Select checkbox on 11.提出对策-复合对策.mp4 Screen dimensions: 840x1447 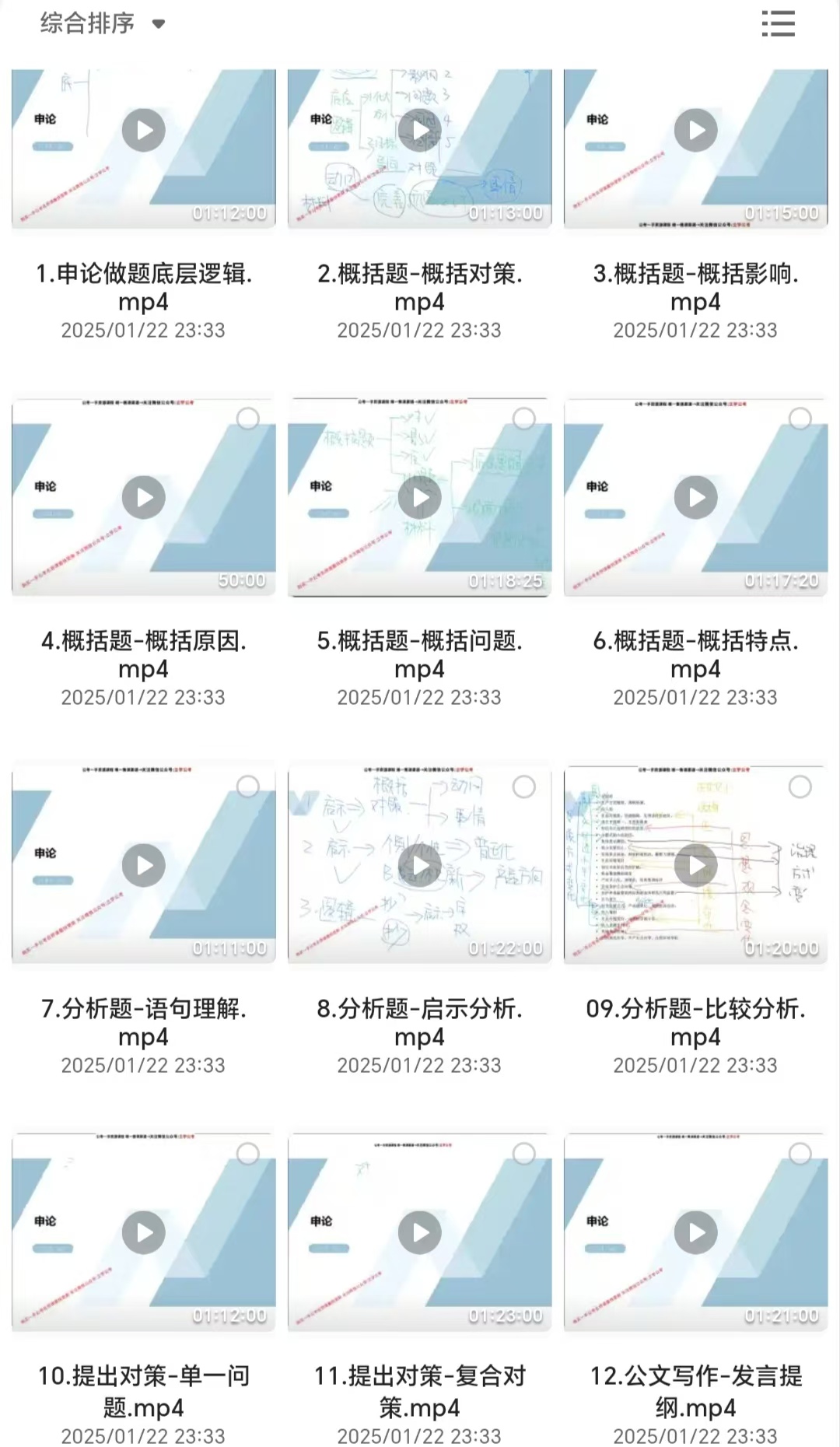click(524, 1154)
